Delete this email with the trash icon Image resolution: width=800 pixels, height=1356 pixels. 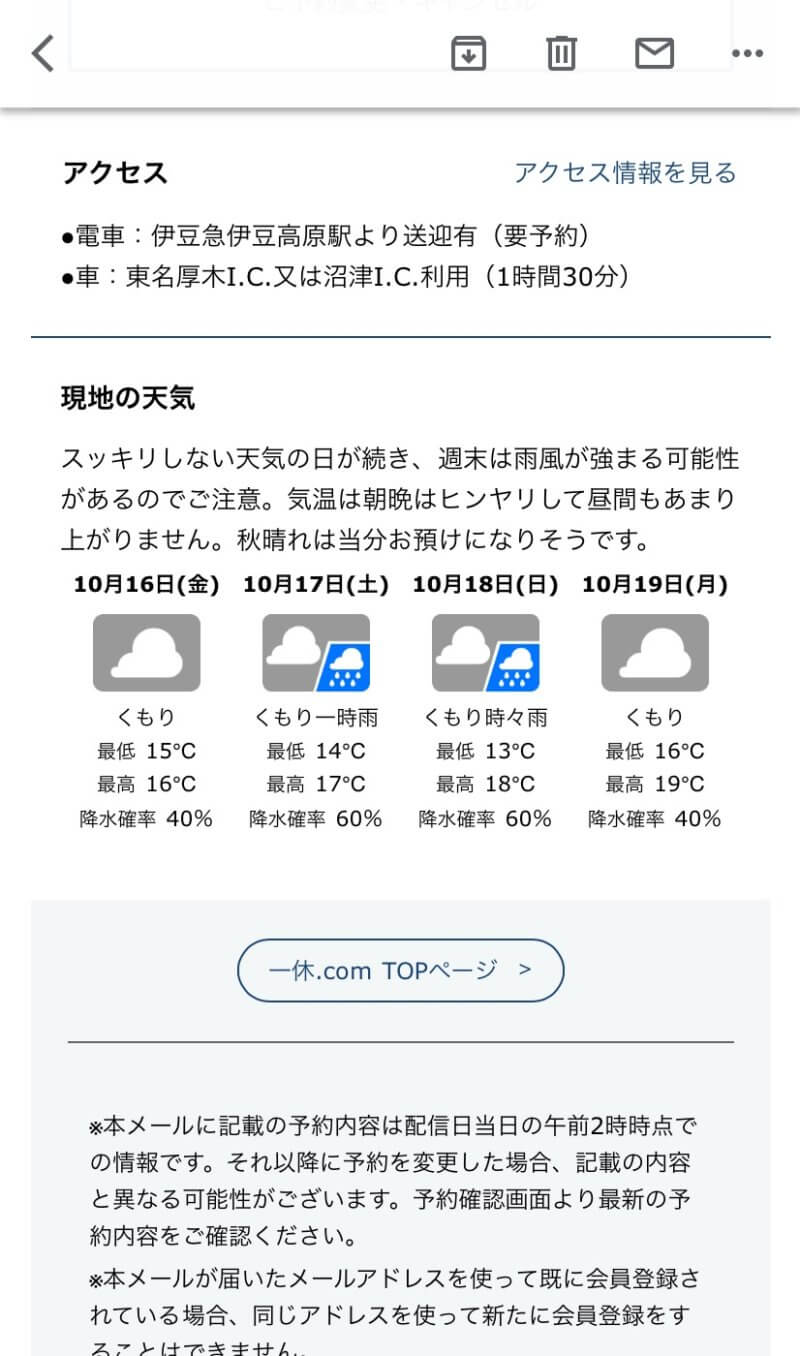coord(562,53)
